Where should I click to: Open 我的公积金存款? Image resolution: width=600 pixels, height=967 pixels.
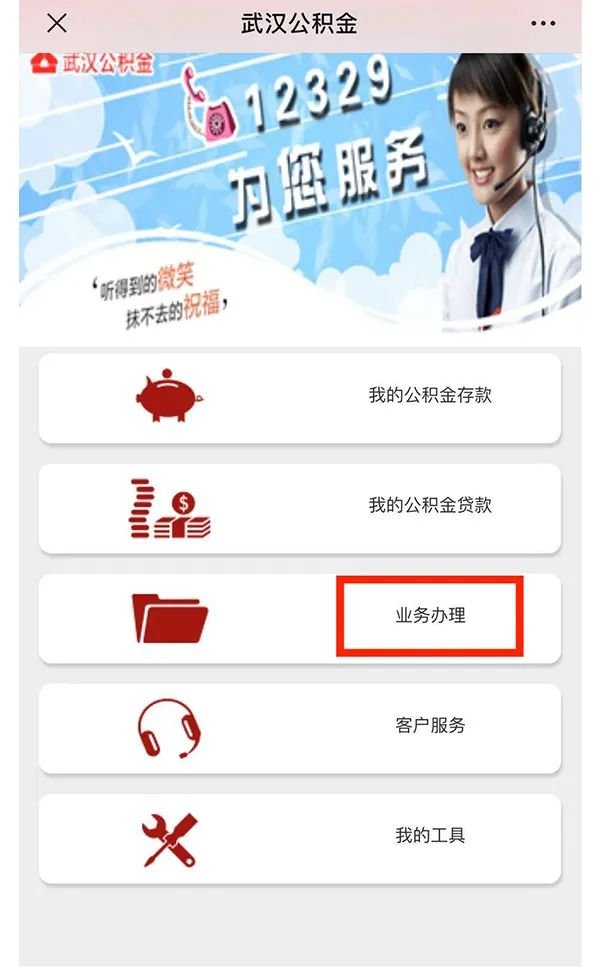pos(300,397)
